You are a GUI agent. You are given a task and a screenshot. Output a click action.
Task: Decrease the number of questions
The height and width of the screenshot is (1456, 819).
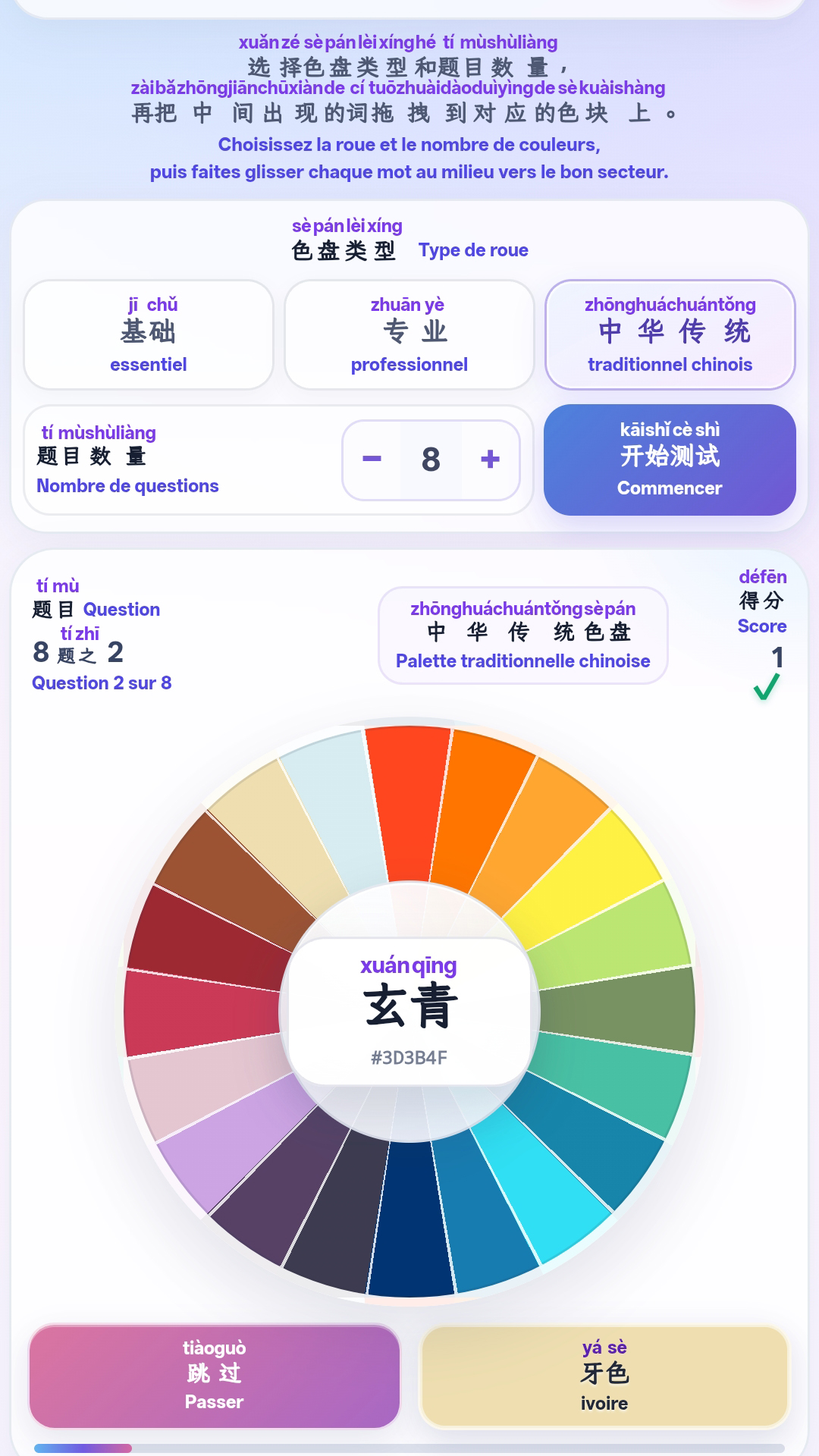[372, 460]
